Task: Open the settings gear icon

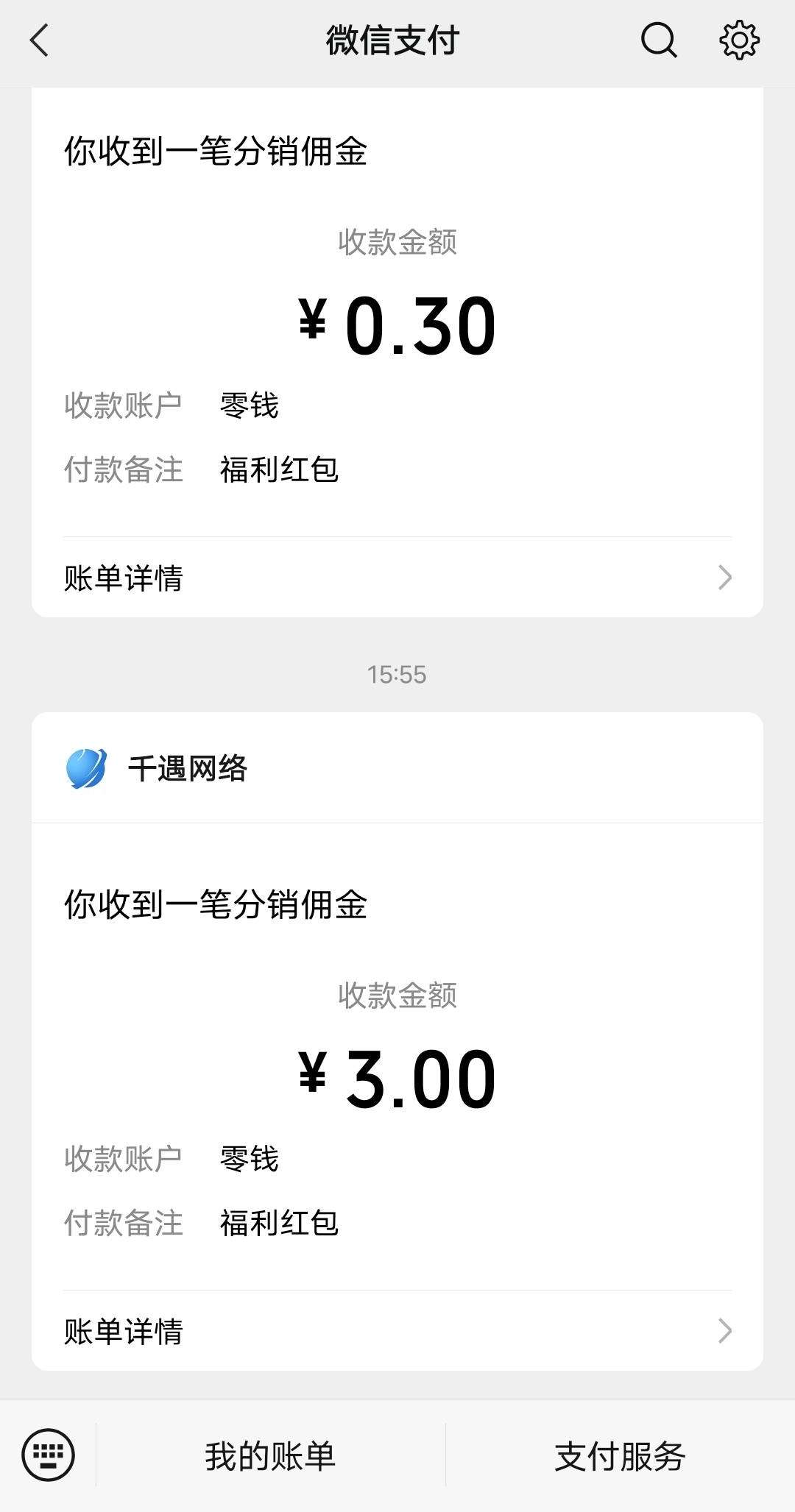Action: [739, 40]
